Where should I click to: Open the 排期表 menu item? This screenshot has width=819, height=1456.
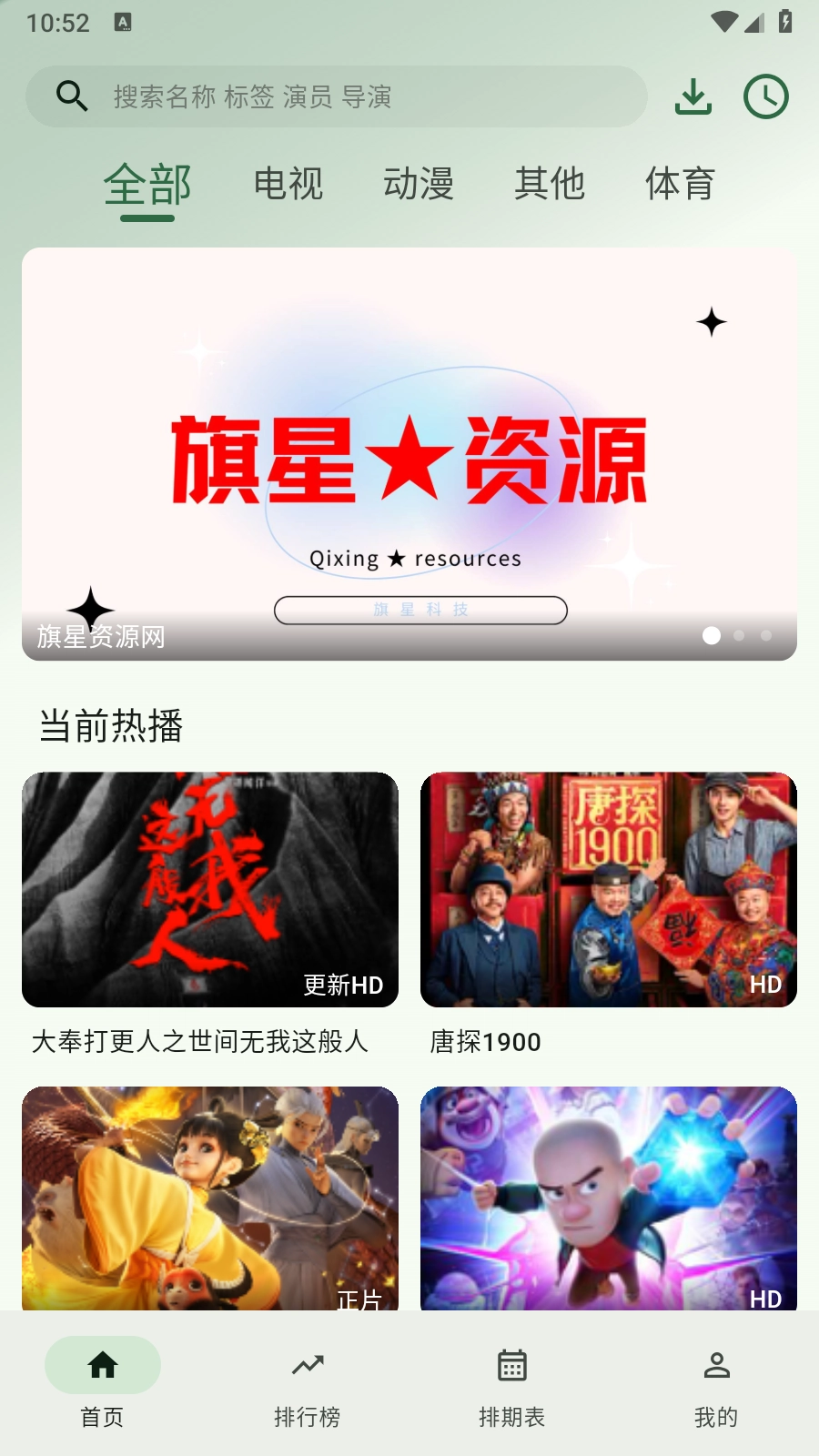[511, 1417]
